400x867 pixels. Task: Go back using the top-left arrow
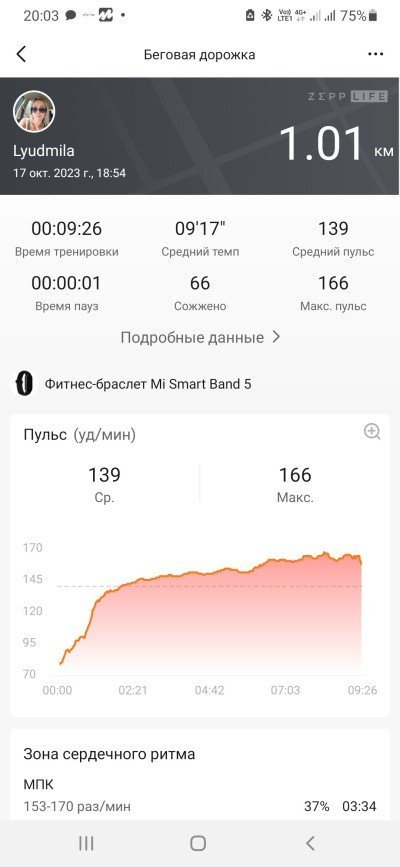tap(21, 54)
